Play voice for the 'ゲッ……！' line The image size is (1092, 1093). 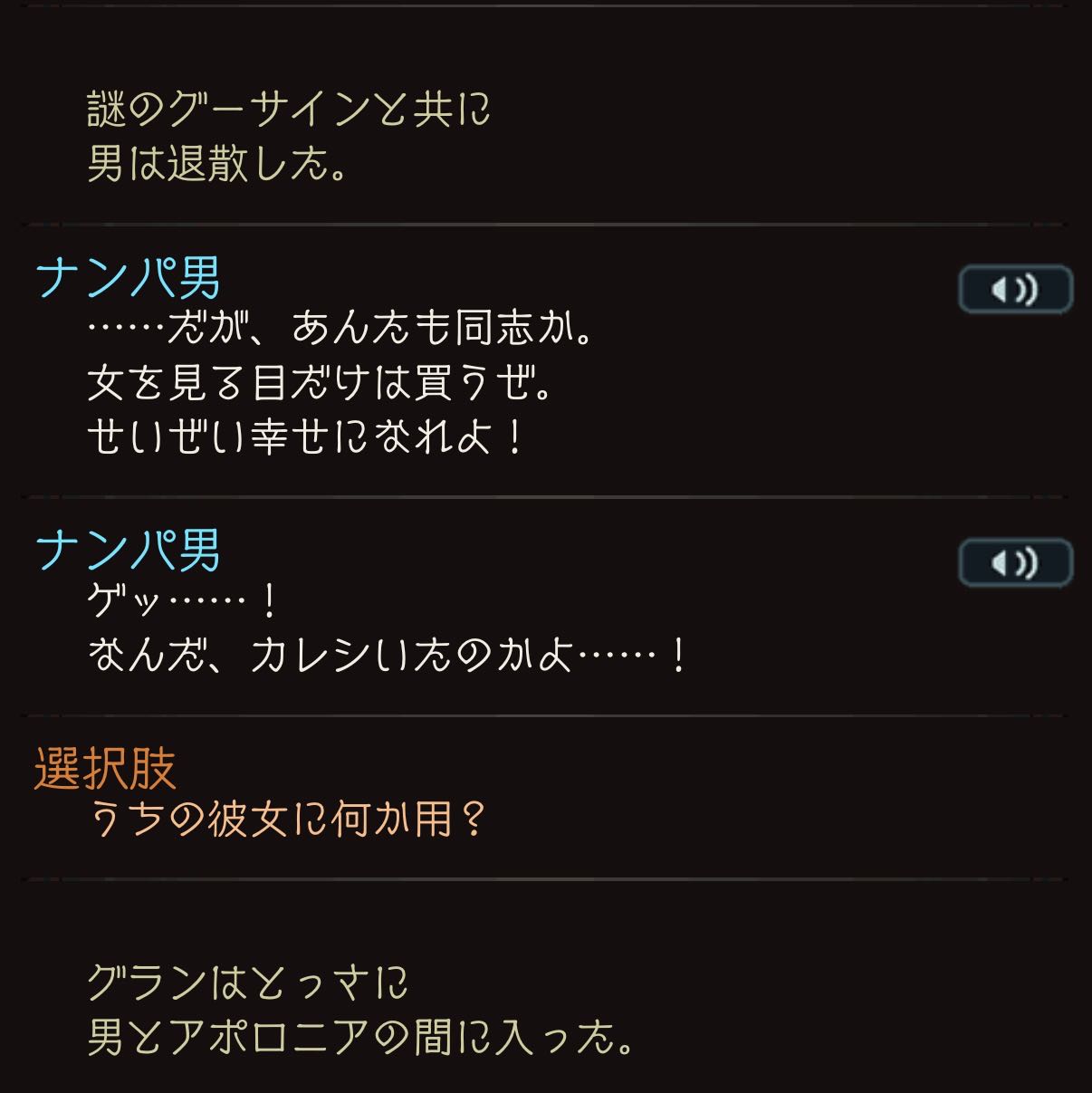(x=1015, y=563)
